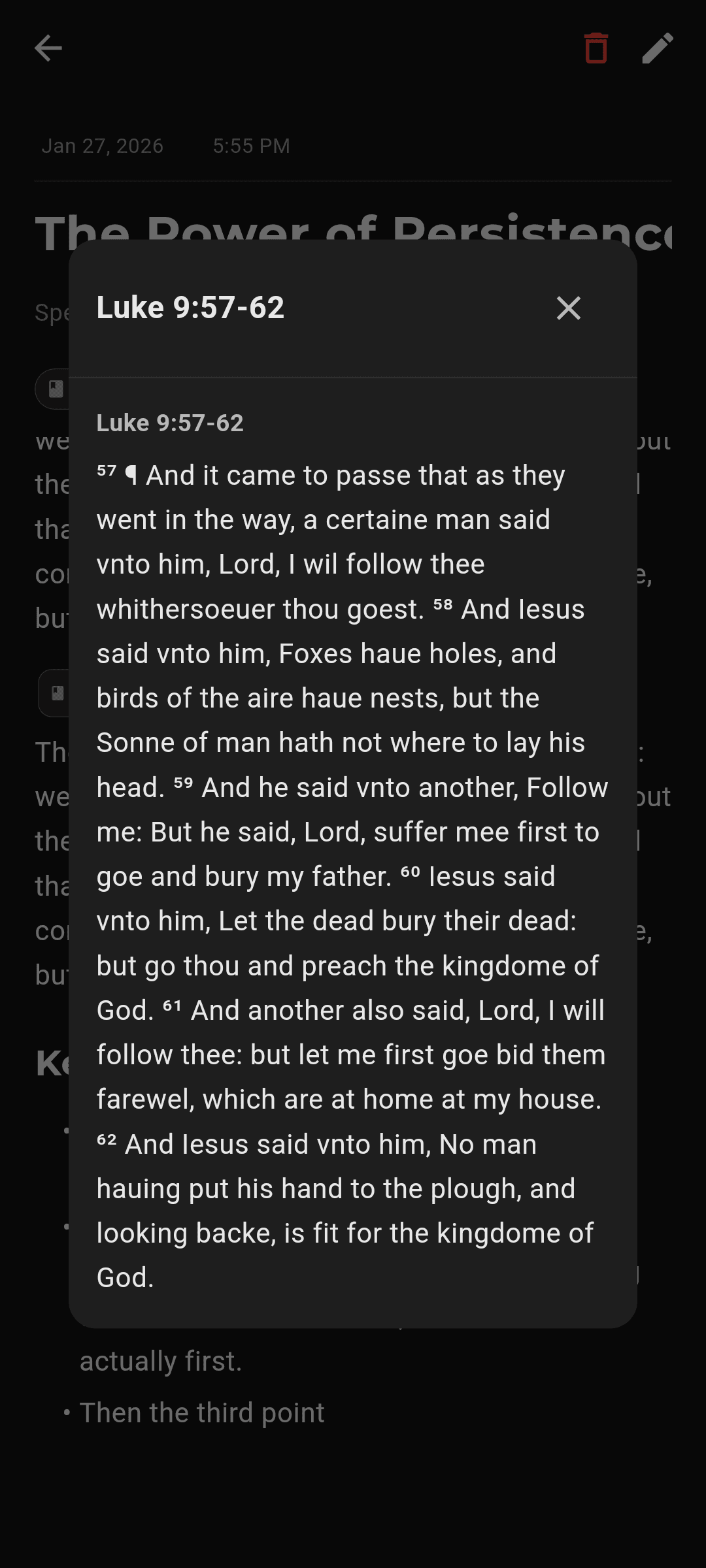Navigate back using the arrow icon
The height and width of the screenshot is (1568, 706).
point(48,48)
